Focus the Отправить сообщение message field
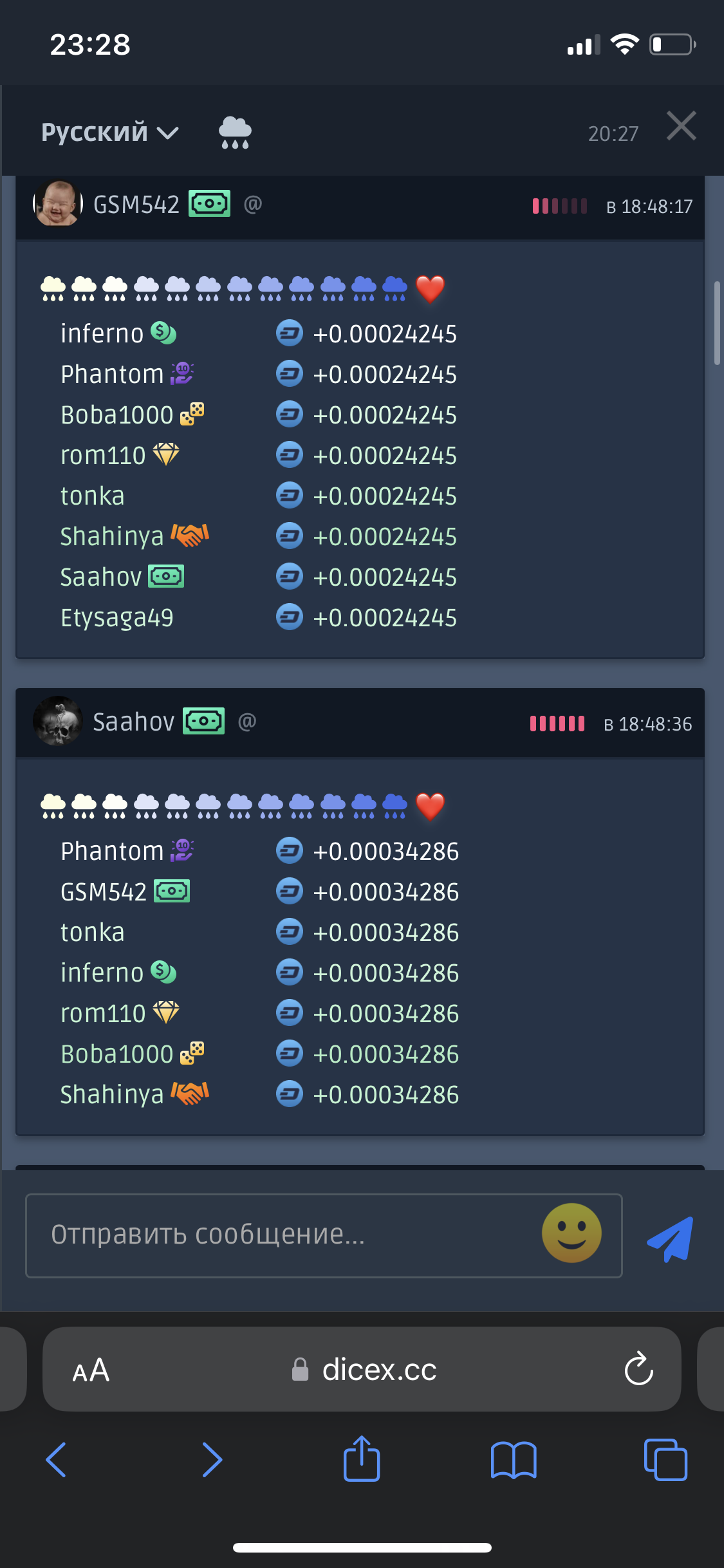724x1568 pixels. (x=283, y=1235)
